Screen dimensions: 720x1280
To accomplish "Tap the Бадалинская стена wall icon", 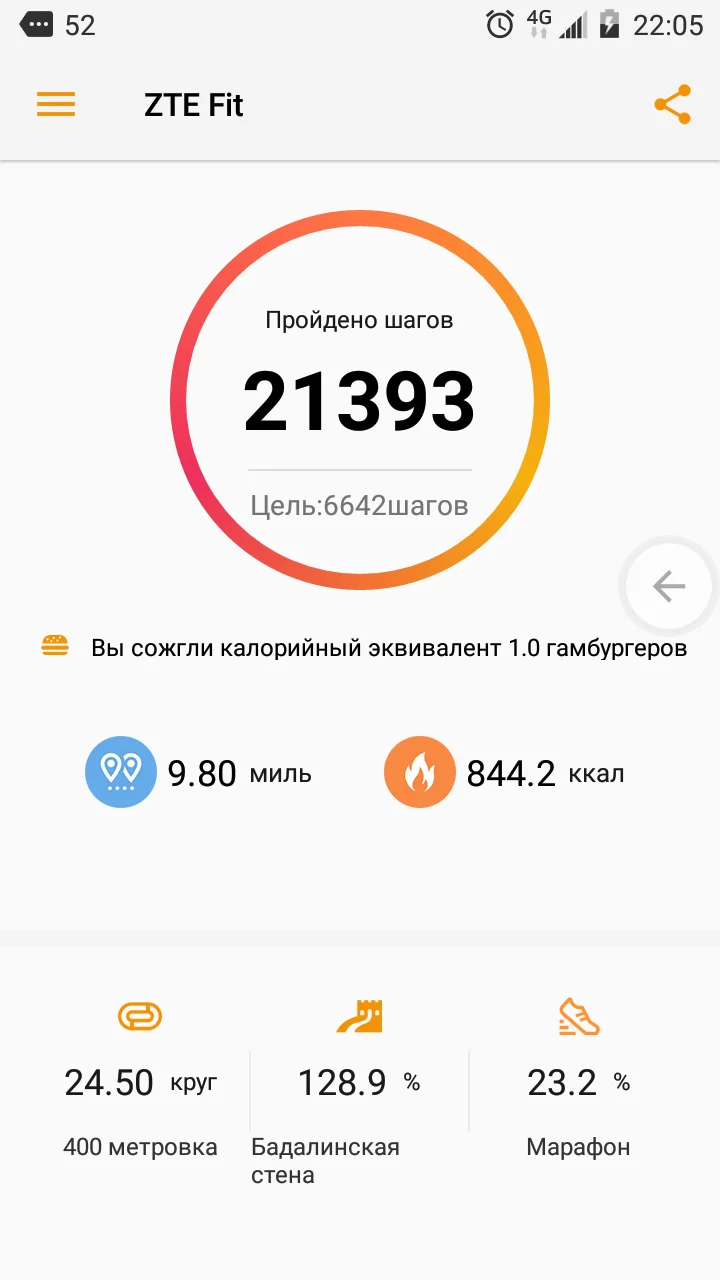I will pos(360,1015).
